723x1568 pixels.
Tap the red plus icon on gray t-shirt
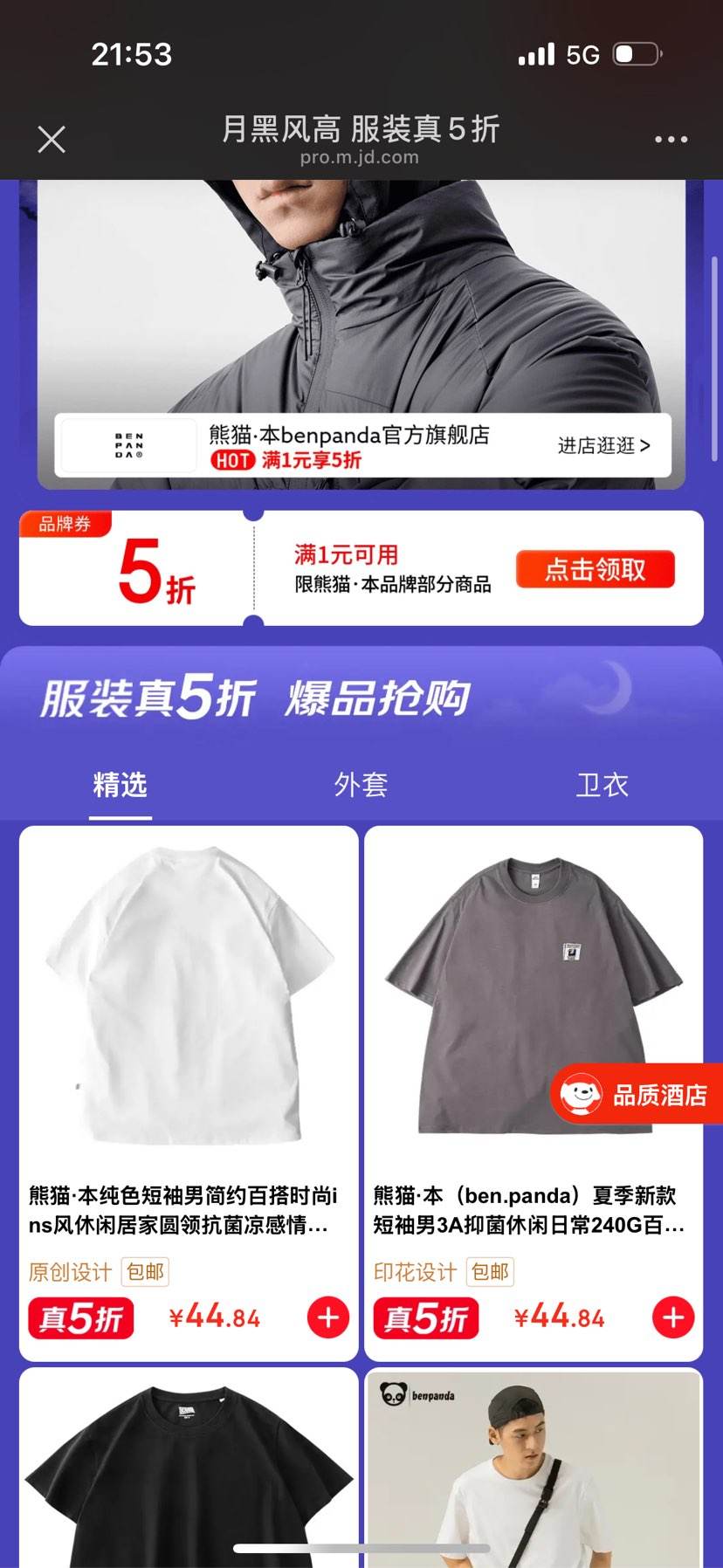click(671, 1318)
